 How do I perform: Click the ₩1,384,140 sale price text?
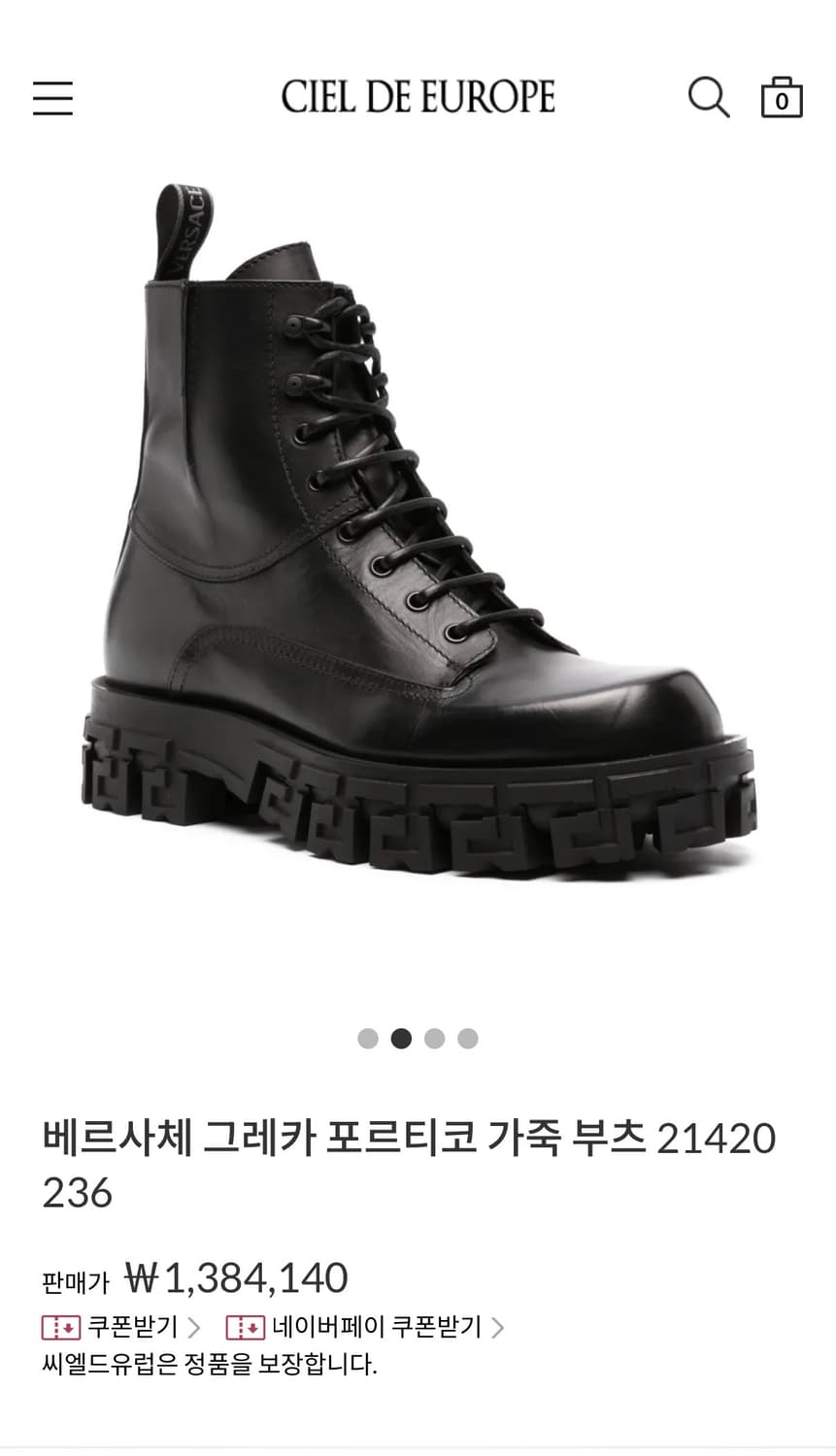click(238, 1279)
